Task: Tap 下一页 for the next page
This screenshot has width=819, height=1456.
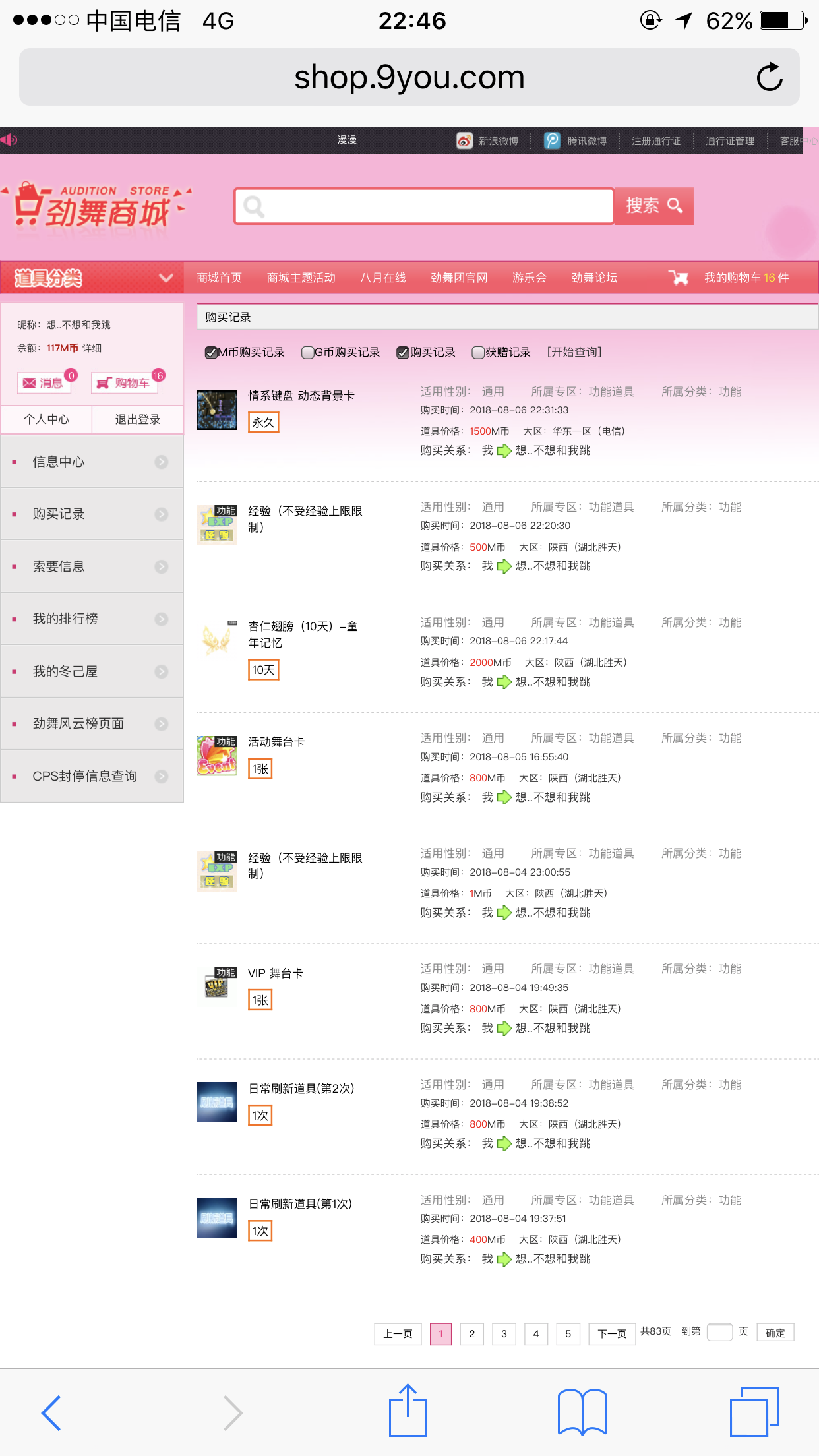Action: 611,1333
